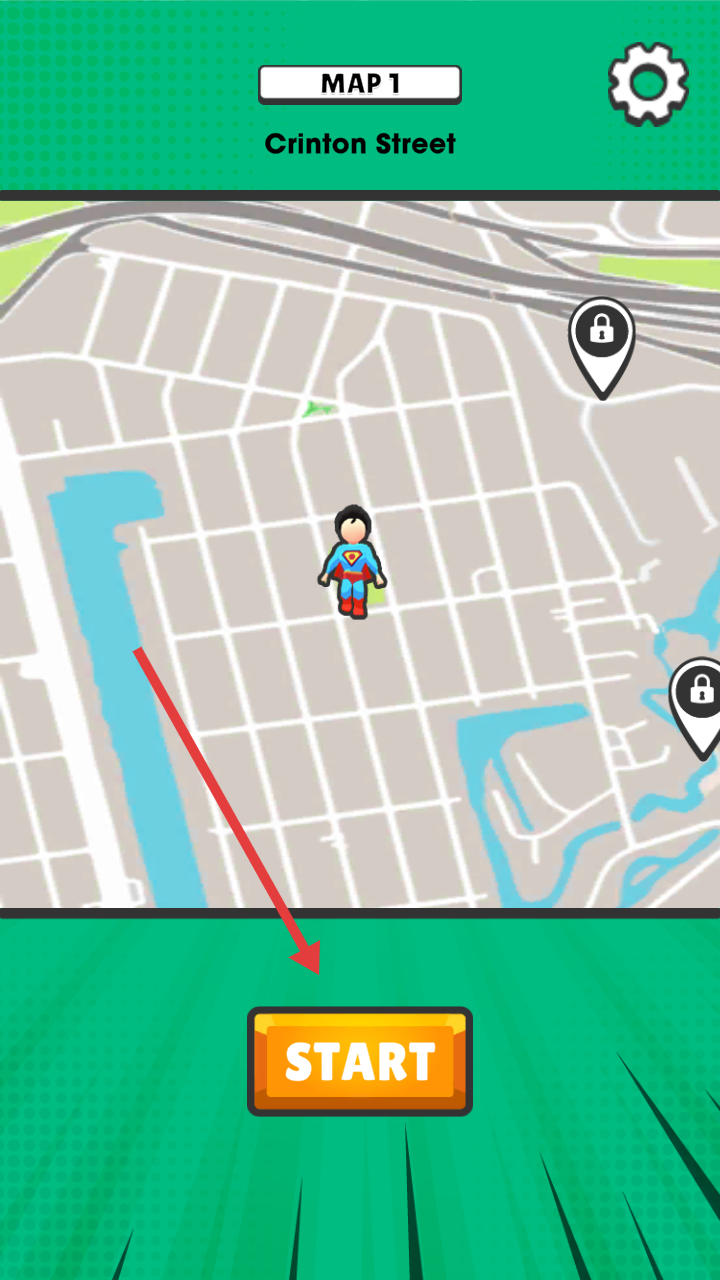Tap the fully visible locked map pin
Screen dimensions: 720x1280
pyautogui.click(x=601, y=340)
